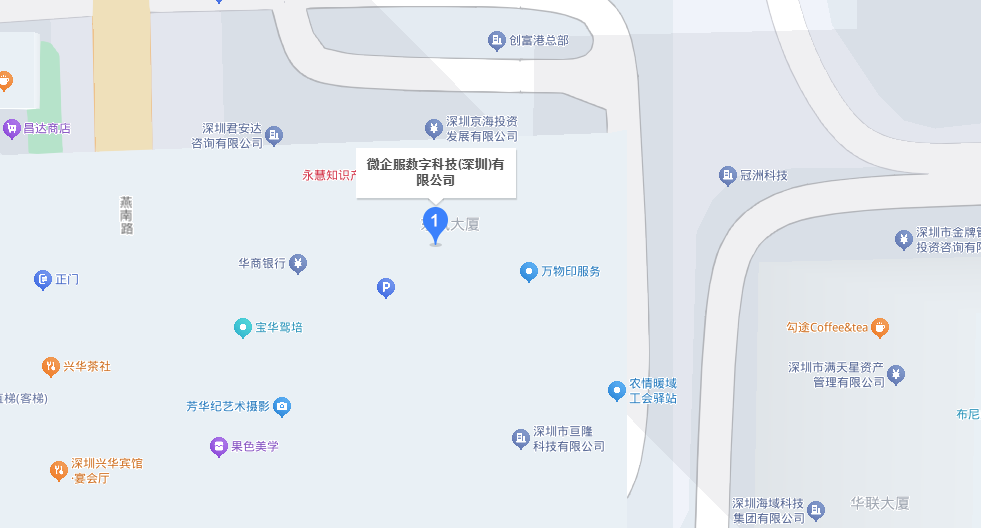Open the 深圳市亘隆科技有限公司 marker
This screenshot has width=981, height=528.
click(x=520, y=438)
